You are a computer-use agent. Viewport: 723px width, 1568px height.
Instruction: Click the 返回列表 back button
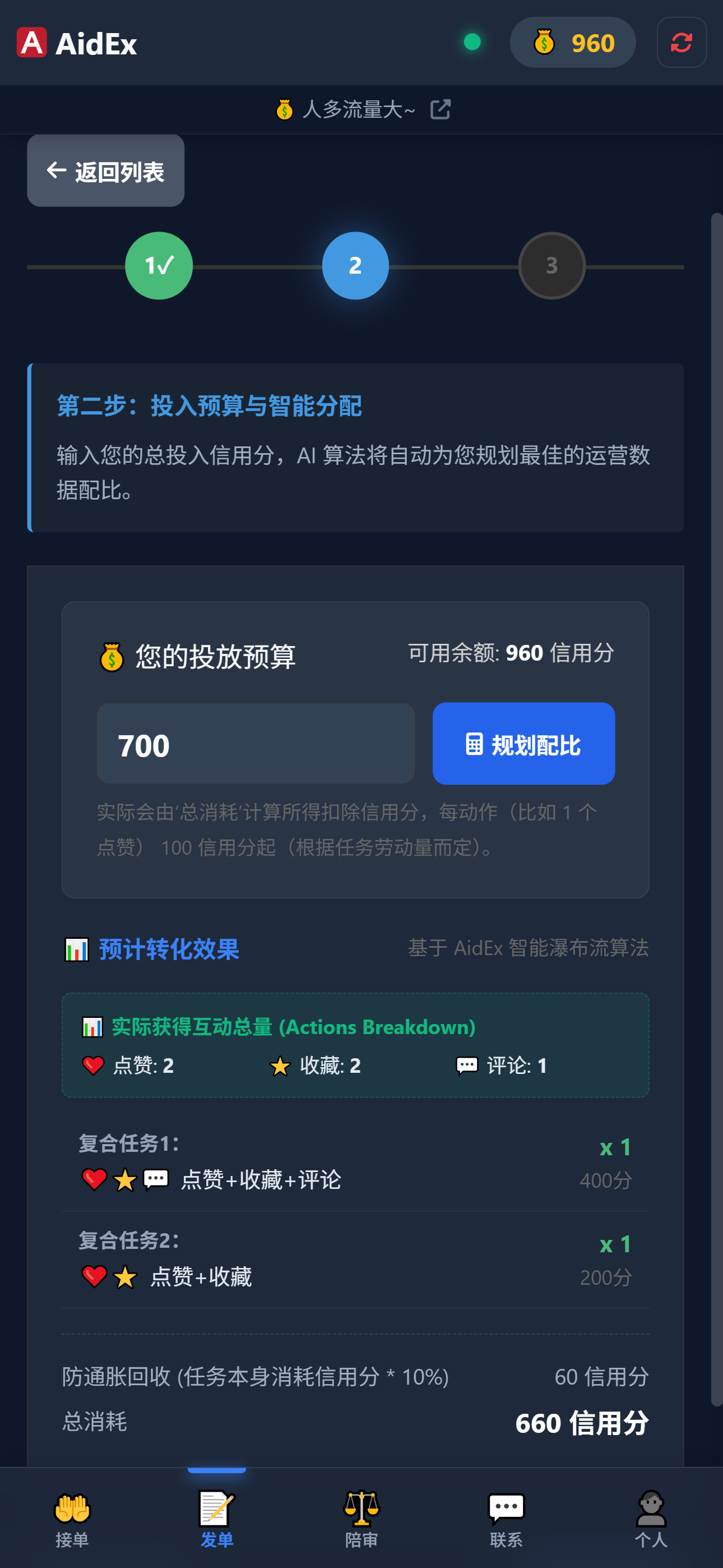(105, 170)
